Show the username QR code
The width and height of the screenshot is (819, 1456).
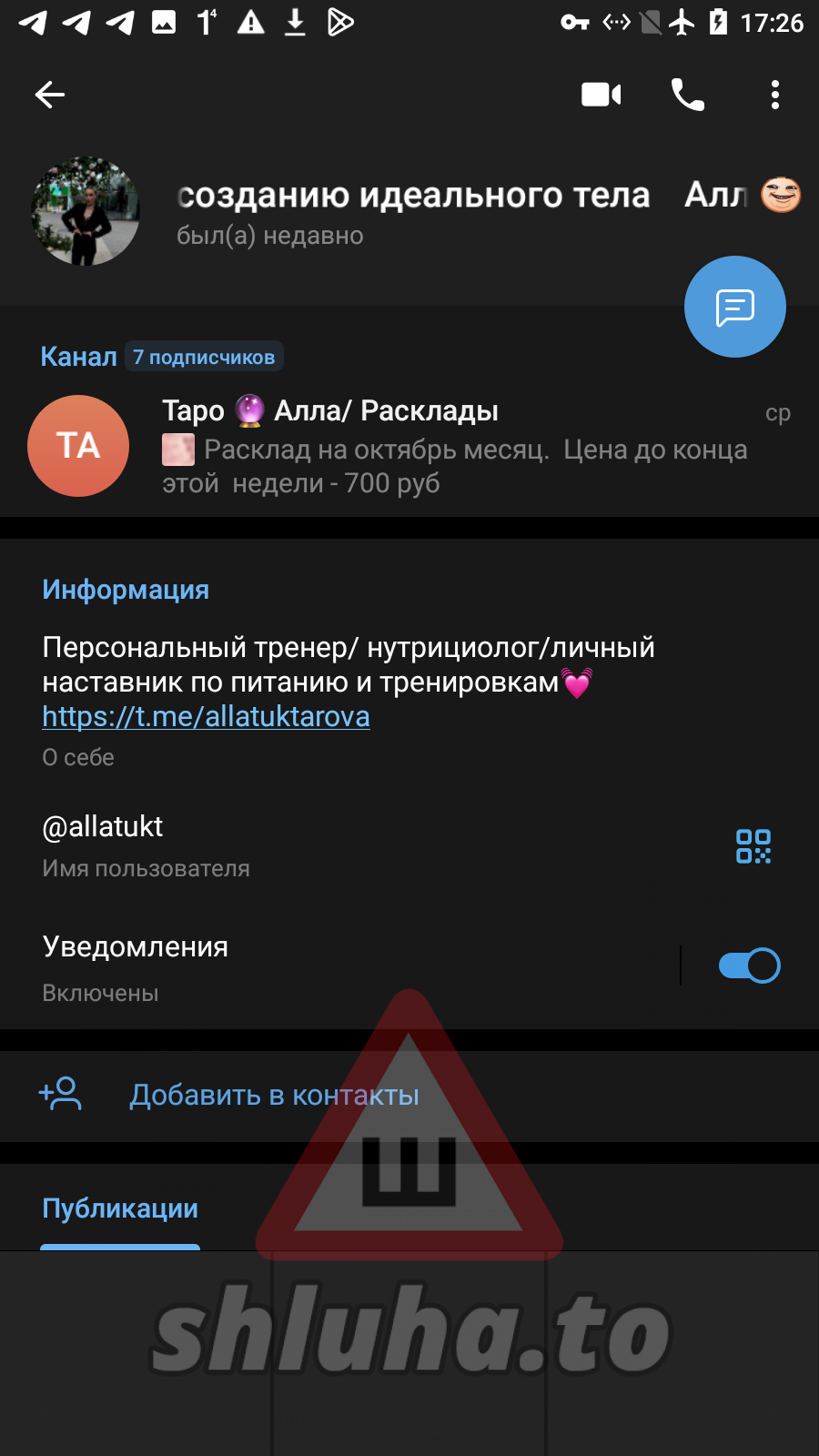click(753, 846)
